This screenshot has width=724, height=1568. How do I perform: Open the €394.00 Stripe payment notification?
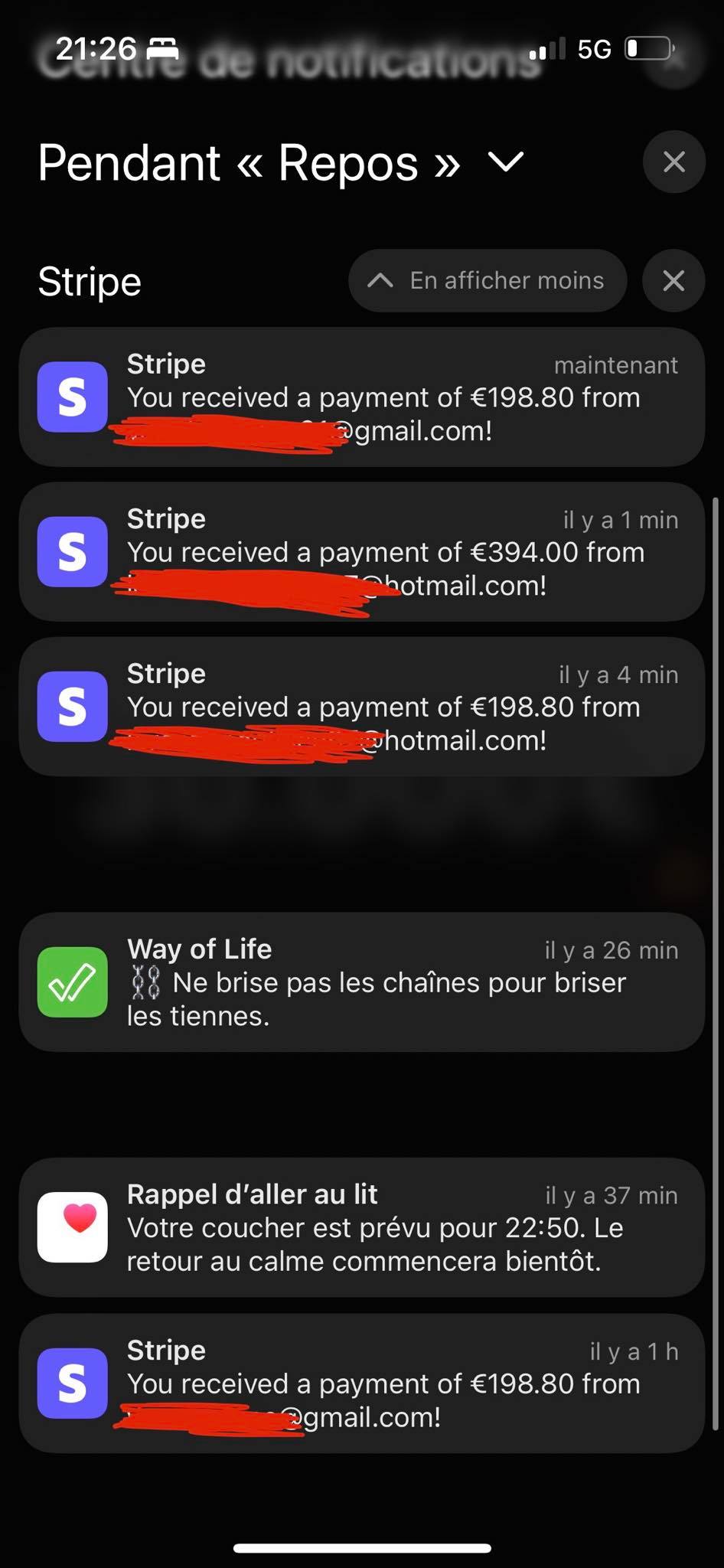[361, 551]
